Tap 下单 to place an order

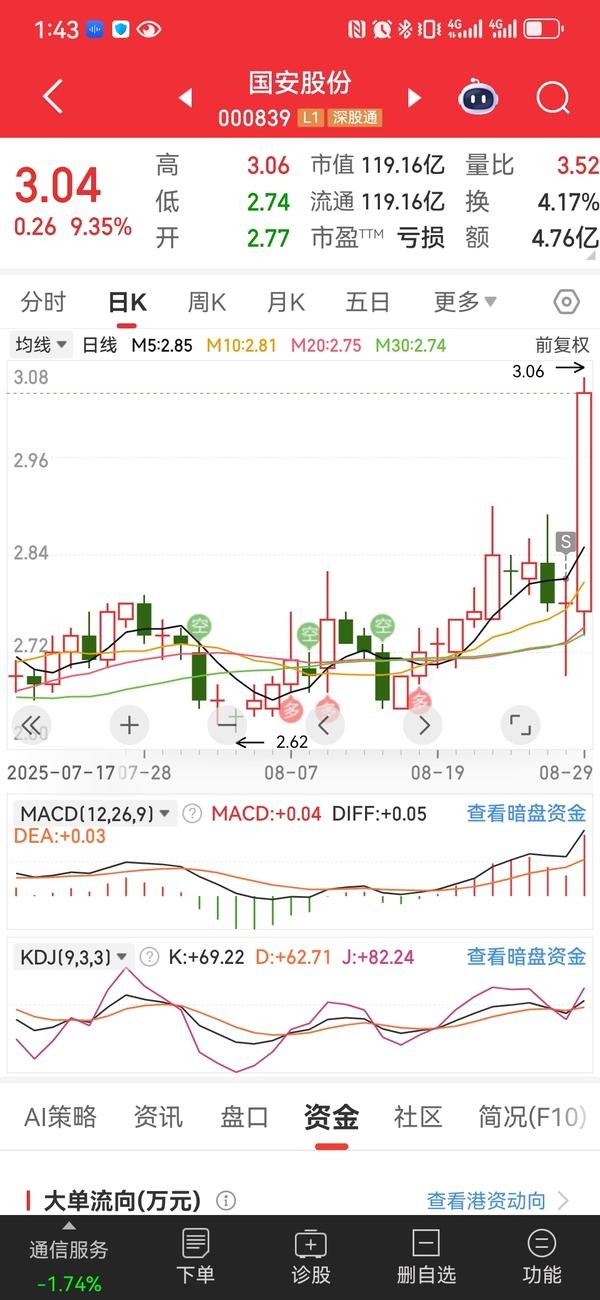pos(196,1258)
